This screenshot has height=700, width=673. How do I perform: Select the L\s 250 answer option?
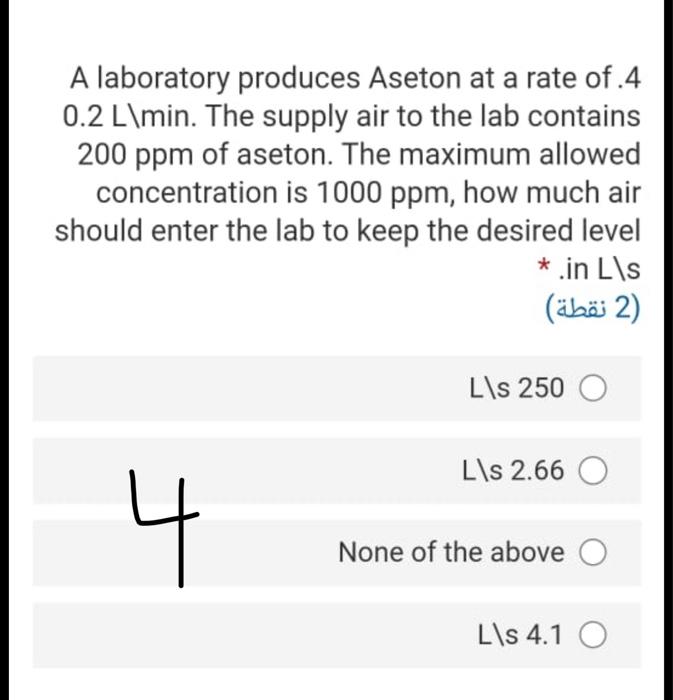[x=594, y=387]
